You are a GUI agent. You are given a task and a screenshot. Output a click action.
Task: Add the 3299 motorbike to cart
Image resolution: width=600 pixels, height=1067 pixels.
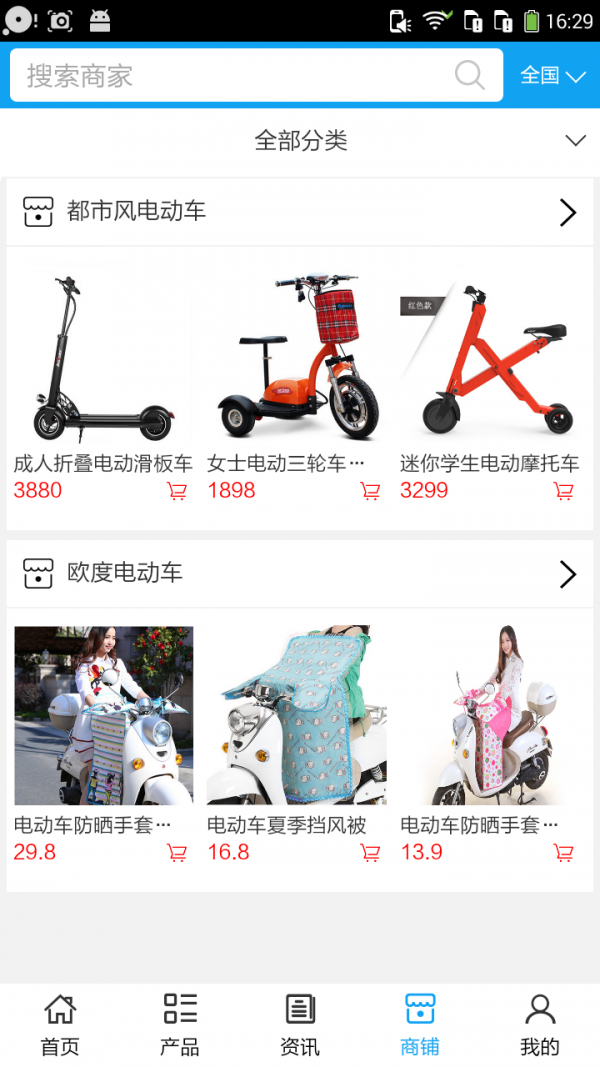pos(564,491)
